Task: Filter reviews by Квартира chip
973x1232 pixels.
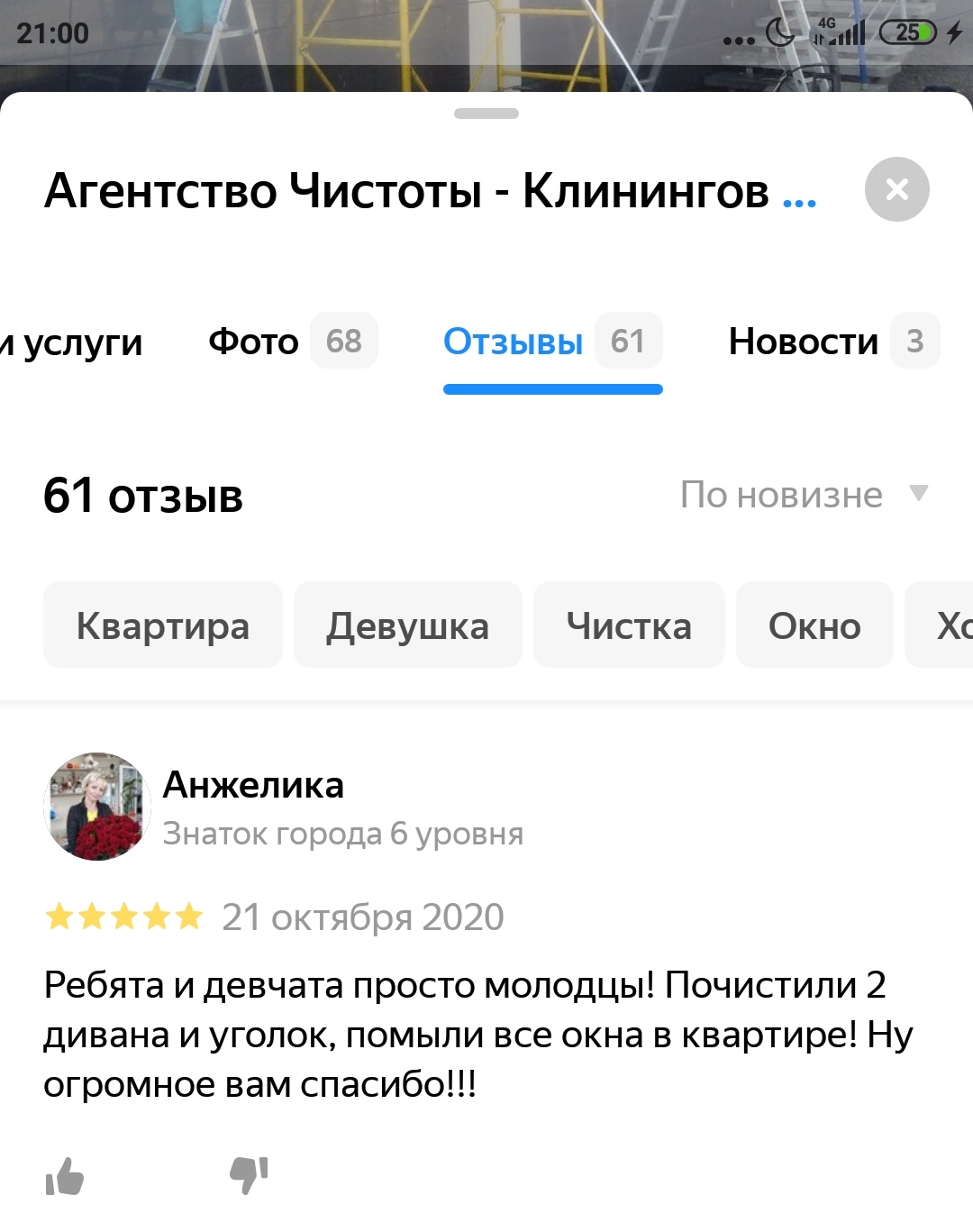Action: 163,625
